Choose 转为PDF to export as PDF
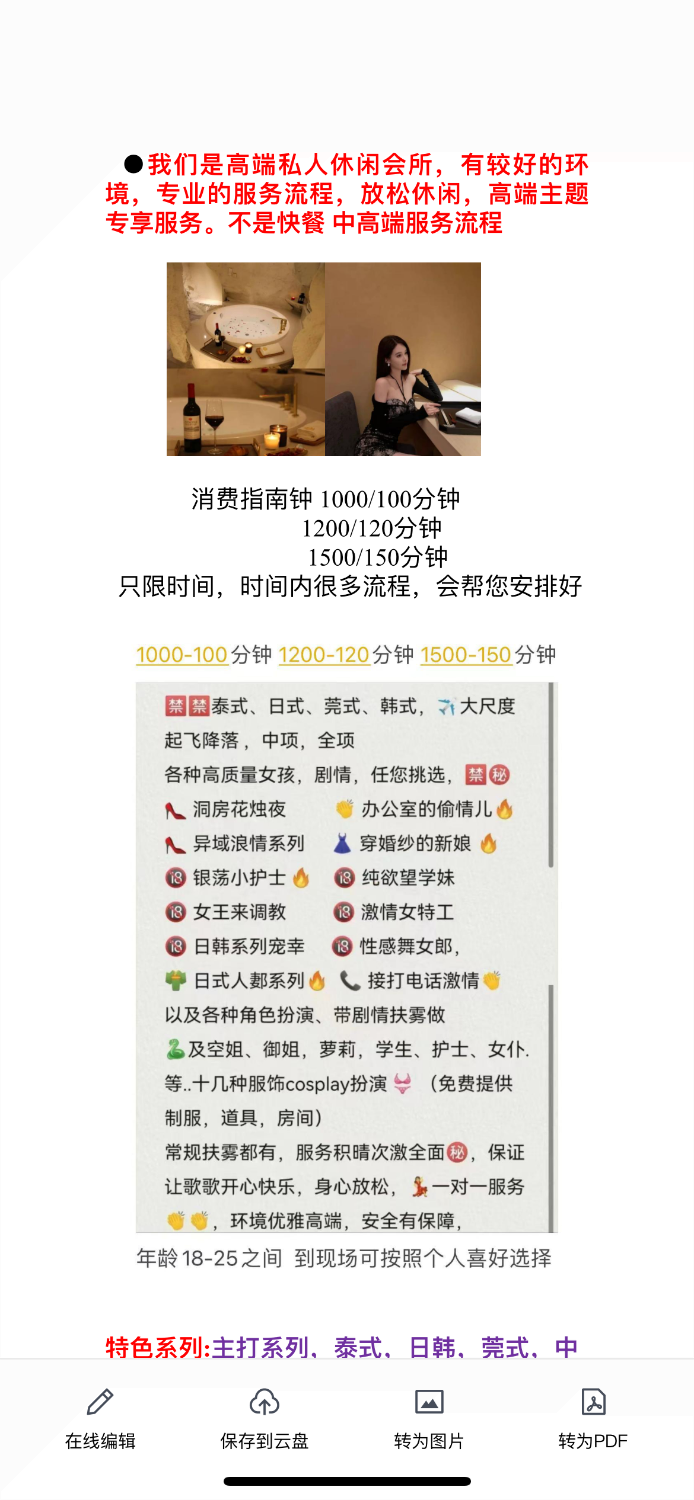The image size is (694, 1500). tap(593, 1418)
